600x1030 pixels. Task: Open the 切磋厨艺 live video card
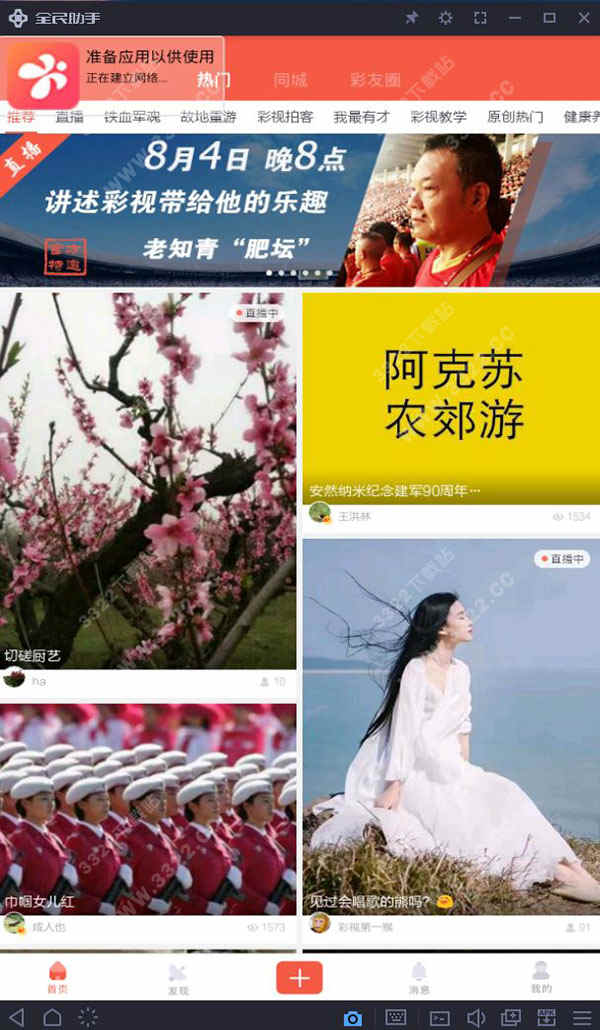point(148,480)
